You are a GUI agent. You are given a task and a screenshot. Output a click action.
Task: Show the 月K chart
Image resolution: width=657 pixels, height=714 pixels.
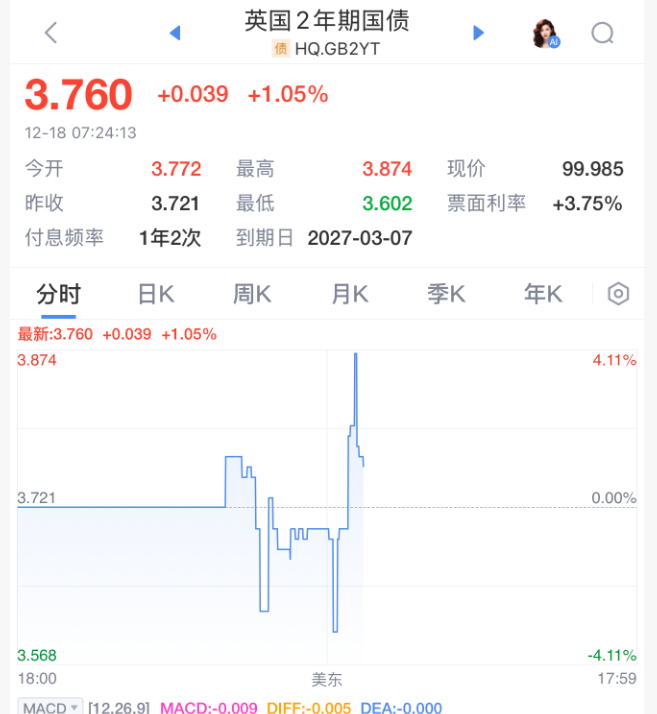[350, 294]
